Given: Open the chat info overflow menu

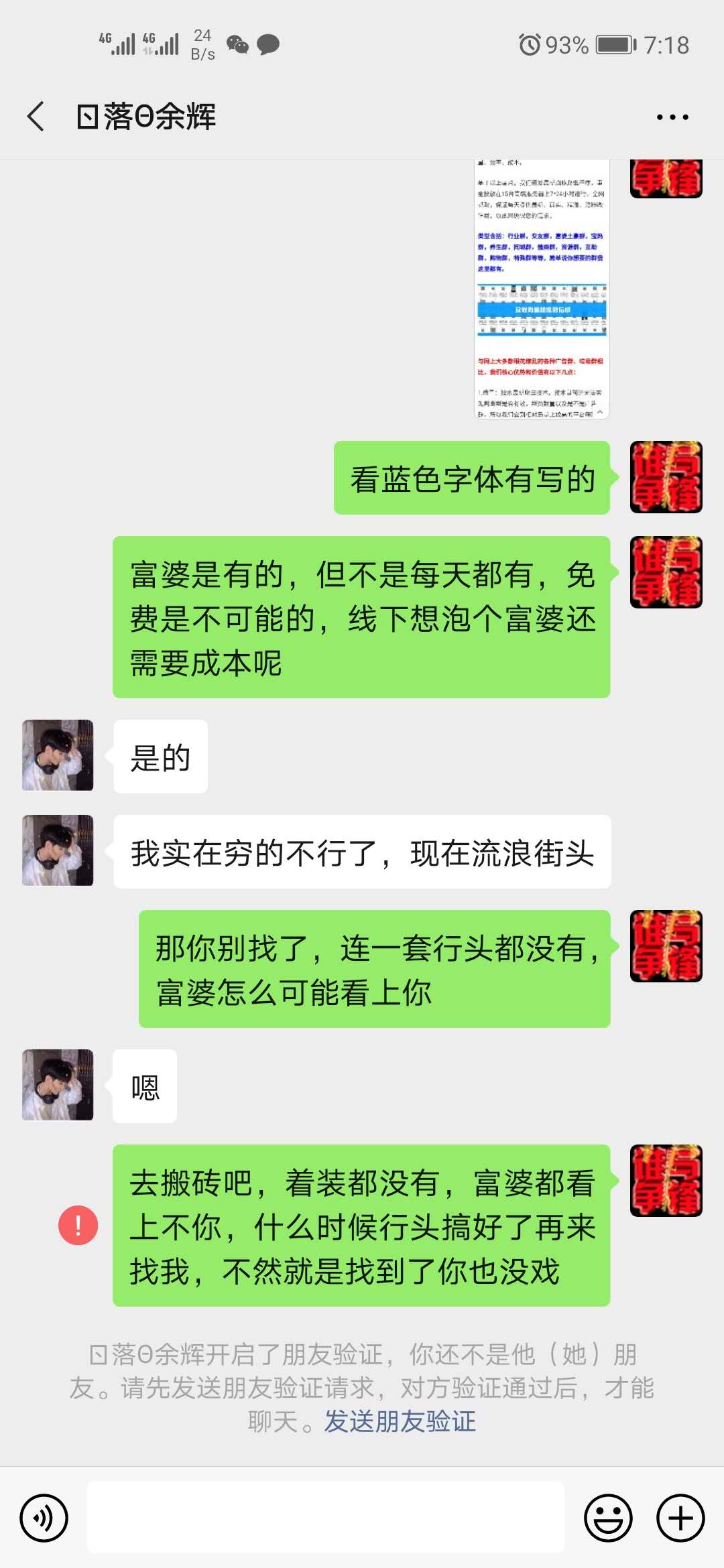Looking at the screenshot, I should tap(672, 117).
